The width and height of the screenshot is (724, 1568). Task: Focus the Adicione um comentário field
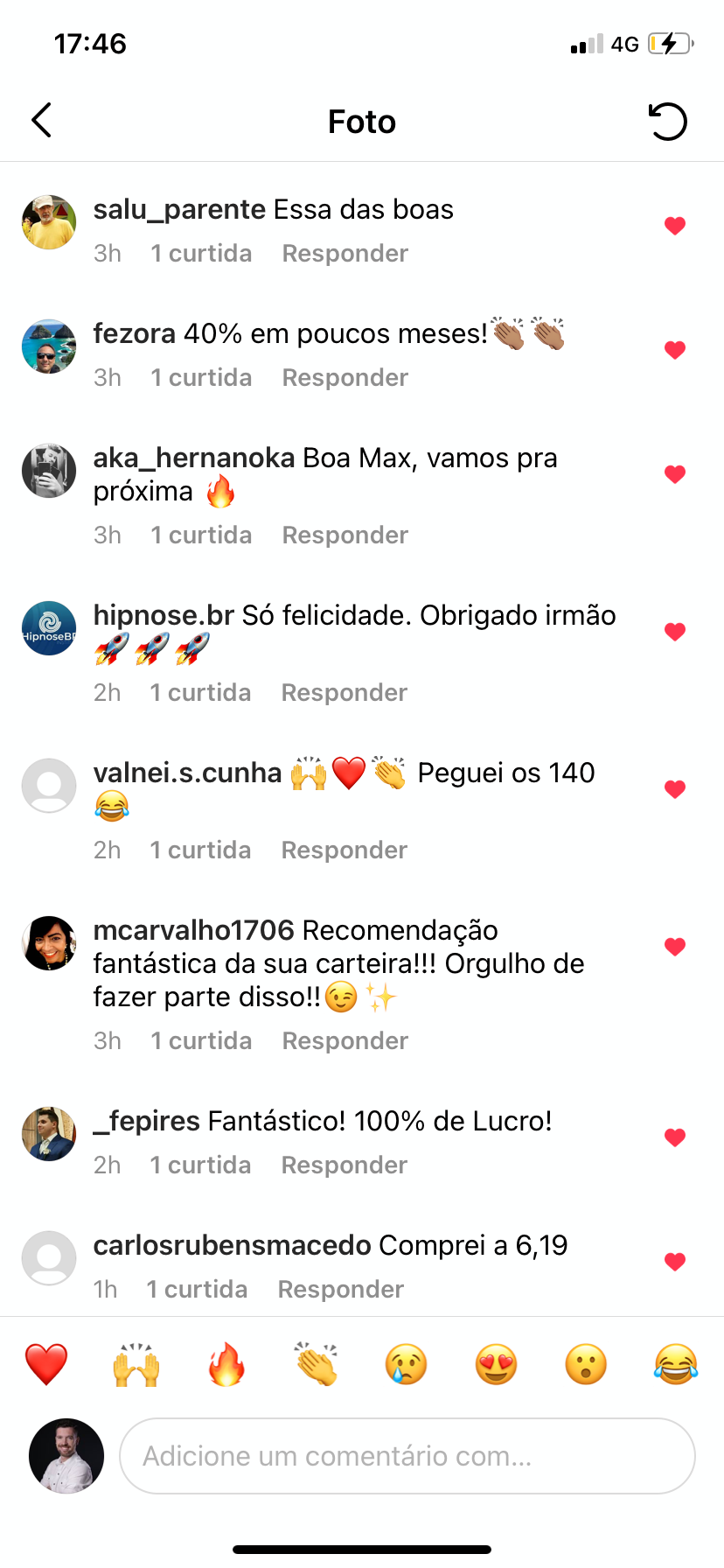point(407,1456)
